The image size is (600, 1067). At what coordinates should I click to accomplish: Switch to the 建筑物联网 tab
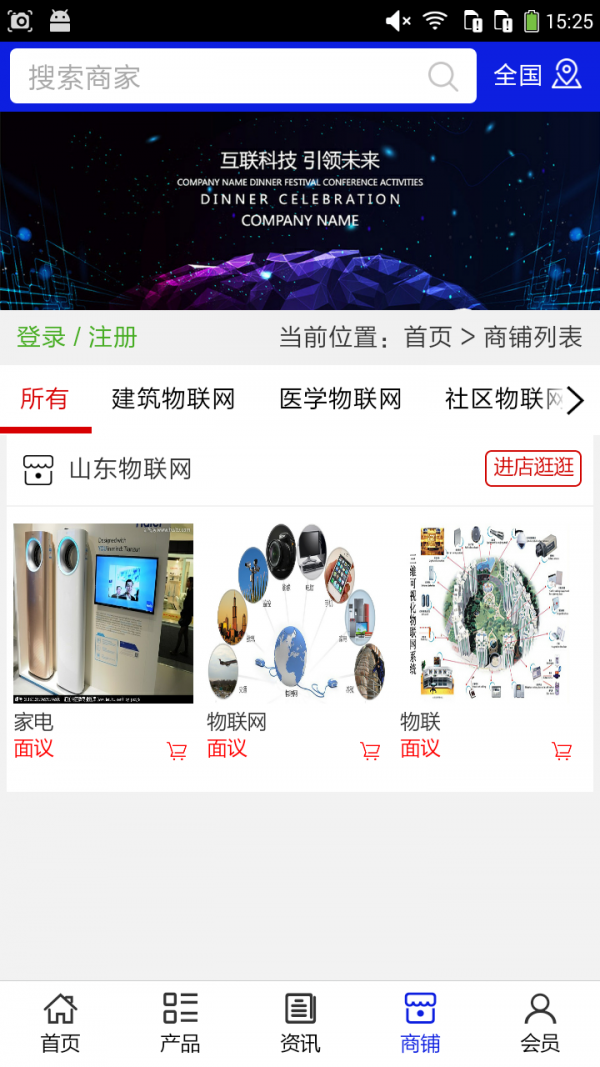pos(173,399)
